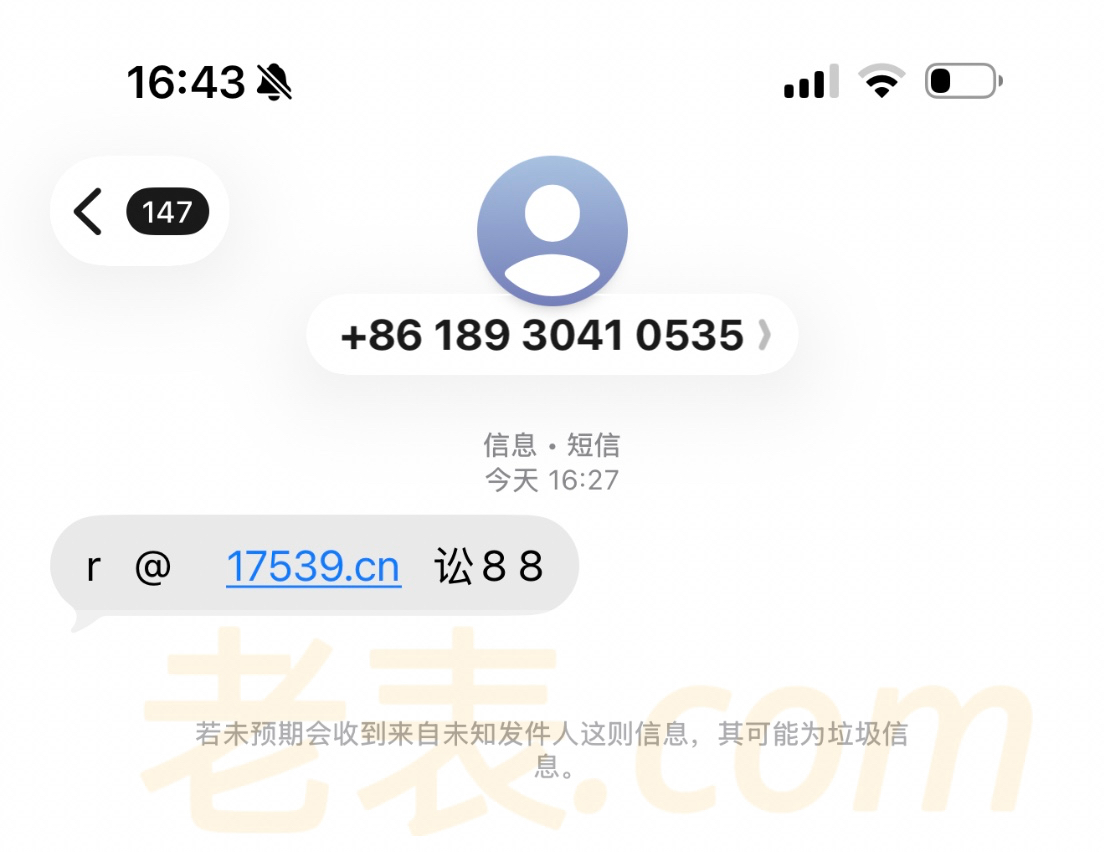The width and height of the screenshot is (1105, 852).
Task: Open the 17539.cn link in the message
Action: tap(313, 567)
